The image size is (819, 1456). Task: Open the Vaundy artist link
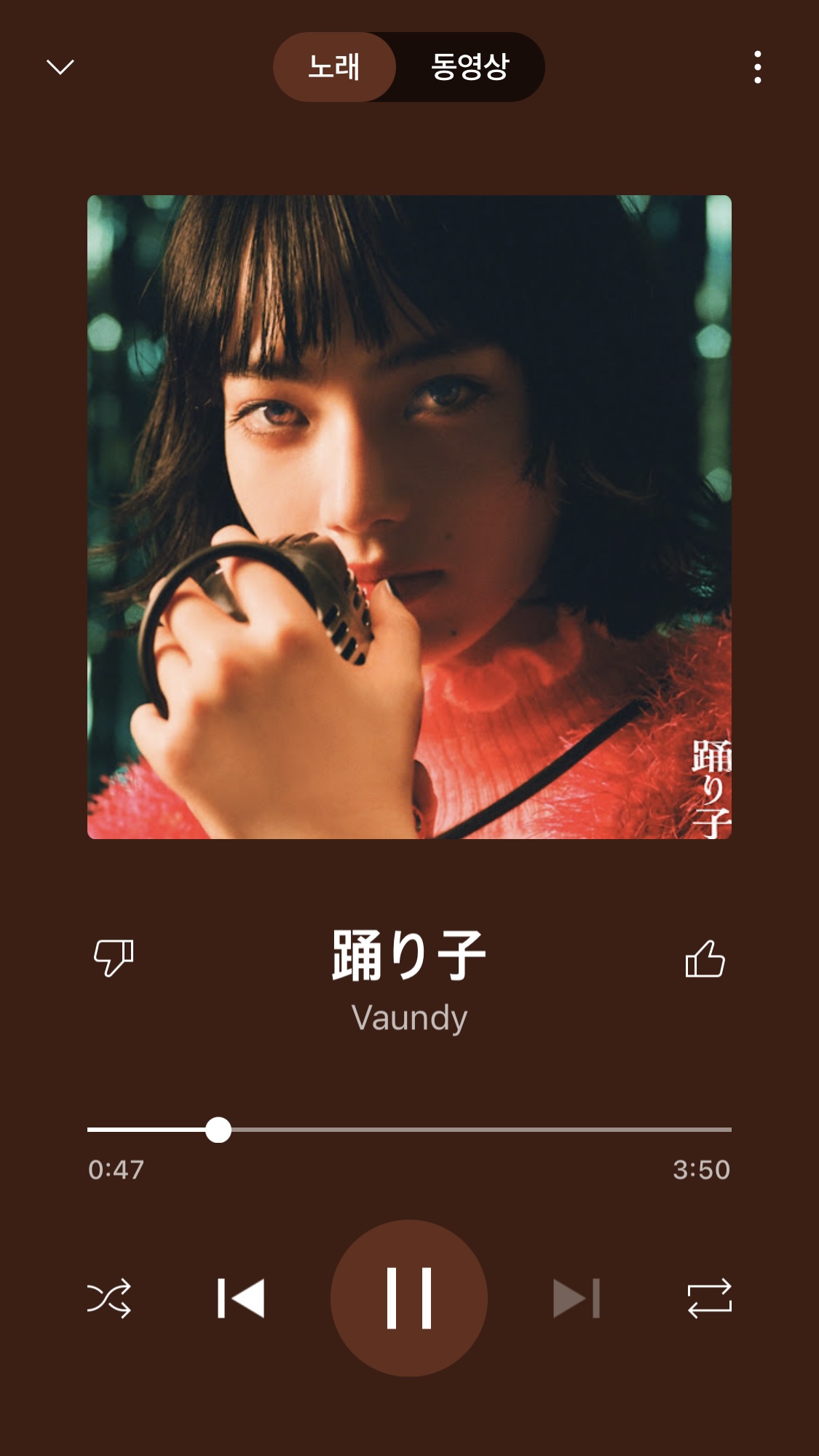coord(409,1018)
